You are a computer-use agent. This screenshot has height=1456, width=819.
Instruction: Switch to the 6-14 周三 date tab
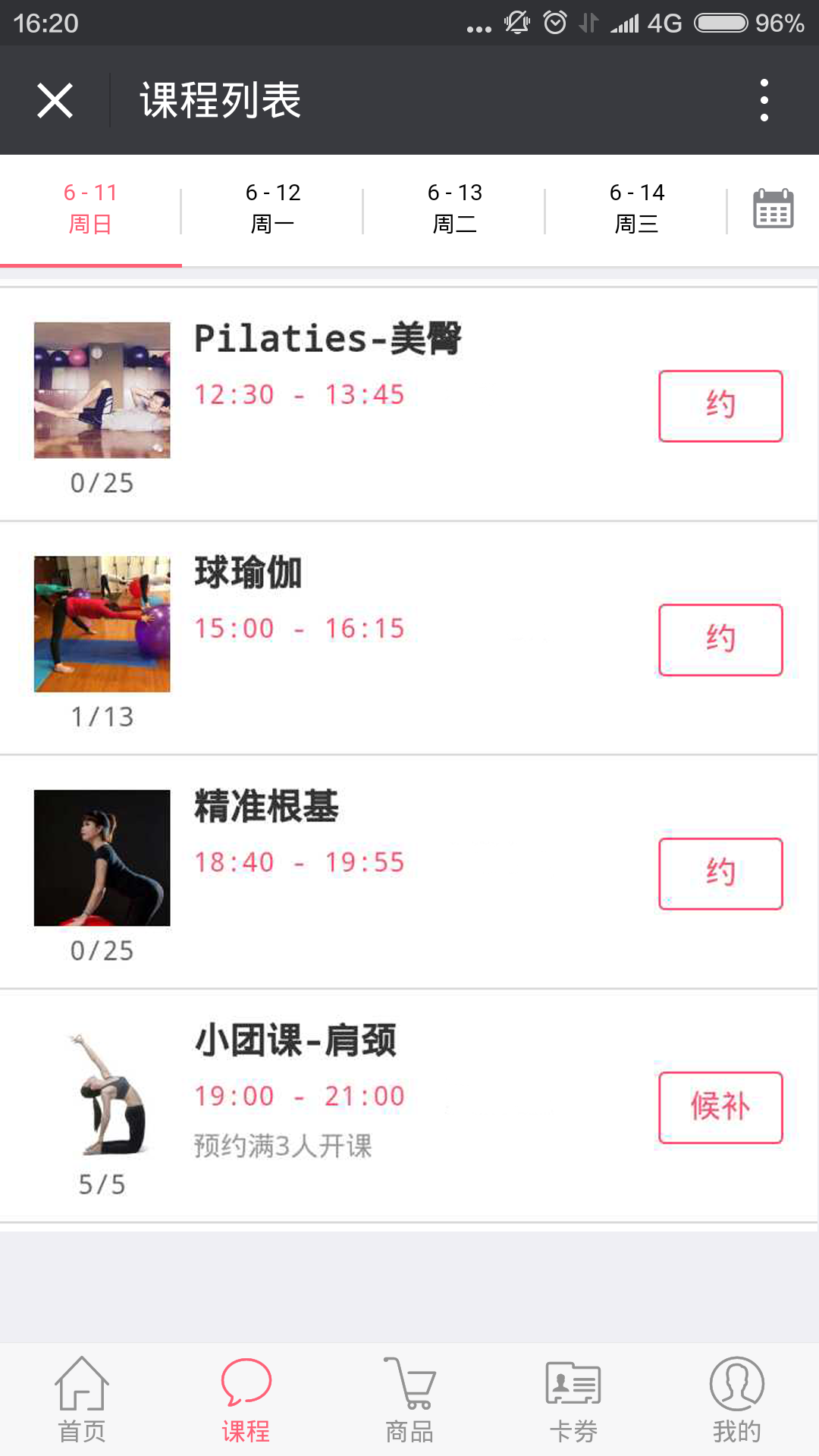tap(637, 209)
